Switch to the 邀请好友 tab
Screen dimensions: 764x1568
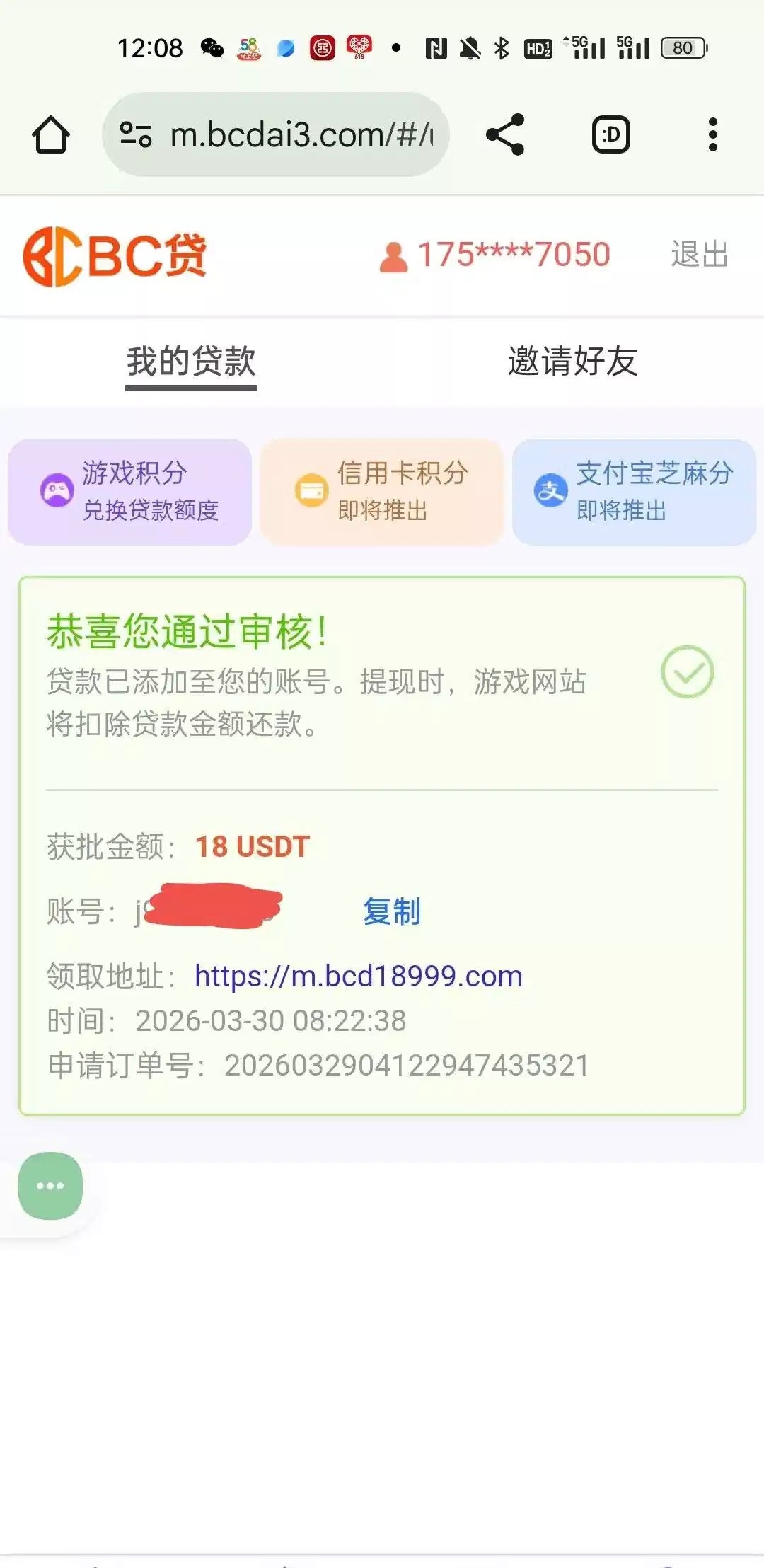pyautogui.click(x=572, y=362)
